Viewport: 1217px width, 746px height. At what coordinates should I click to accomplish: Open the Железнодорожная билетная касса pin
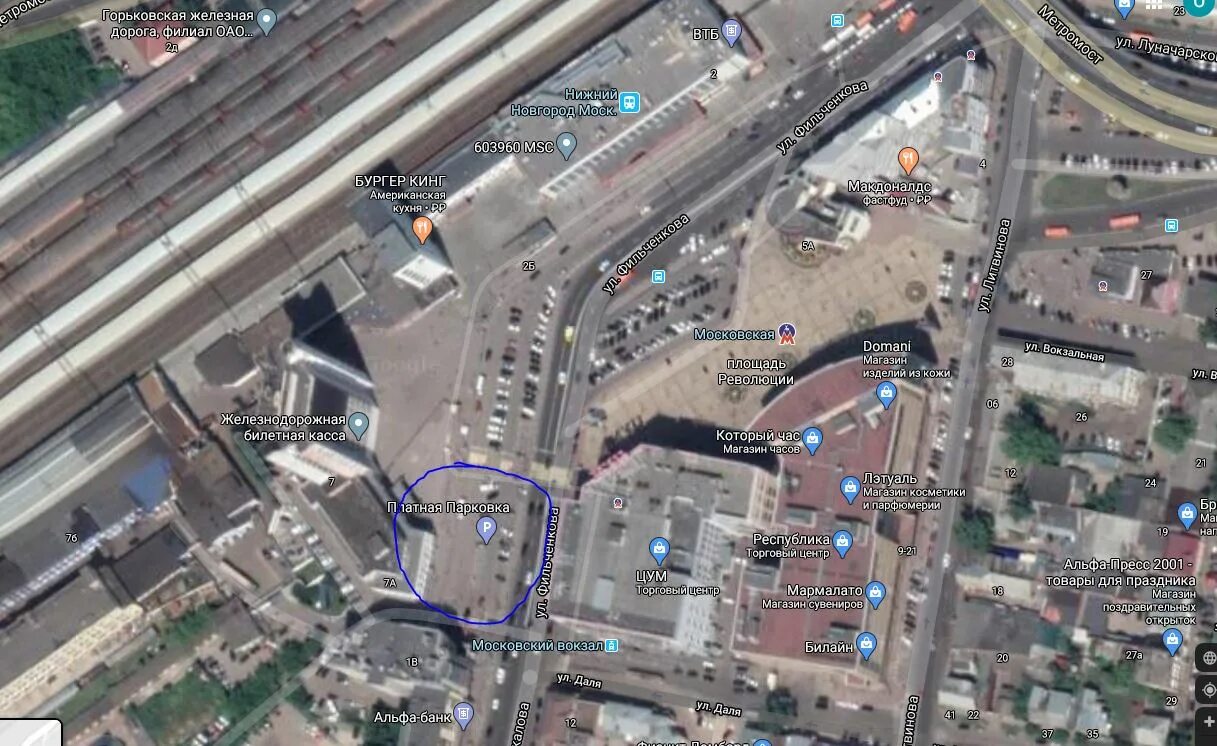click(x=359, y=425)
